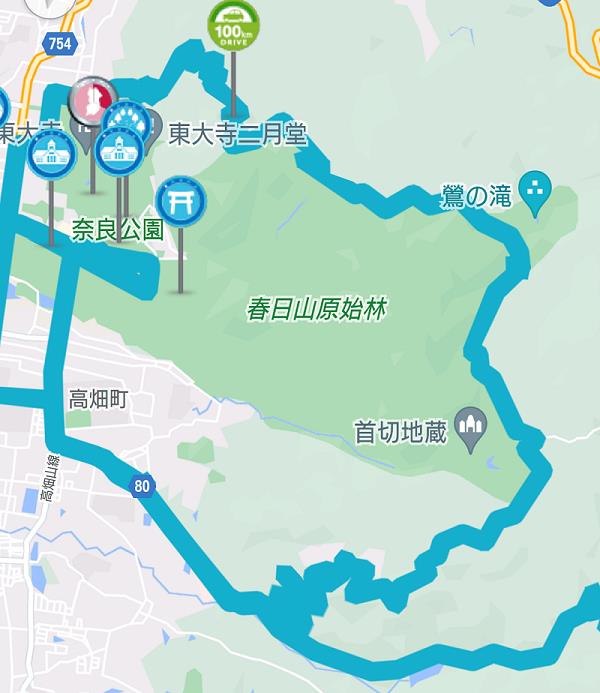
Task: Select the blue paw print pin
Action: (127, 122)
